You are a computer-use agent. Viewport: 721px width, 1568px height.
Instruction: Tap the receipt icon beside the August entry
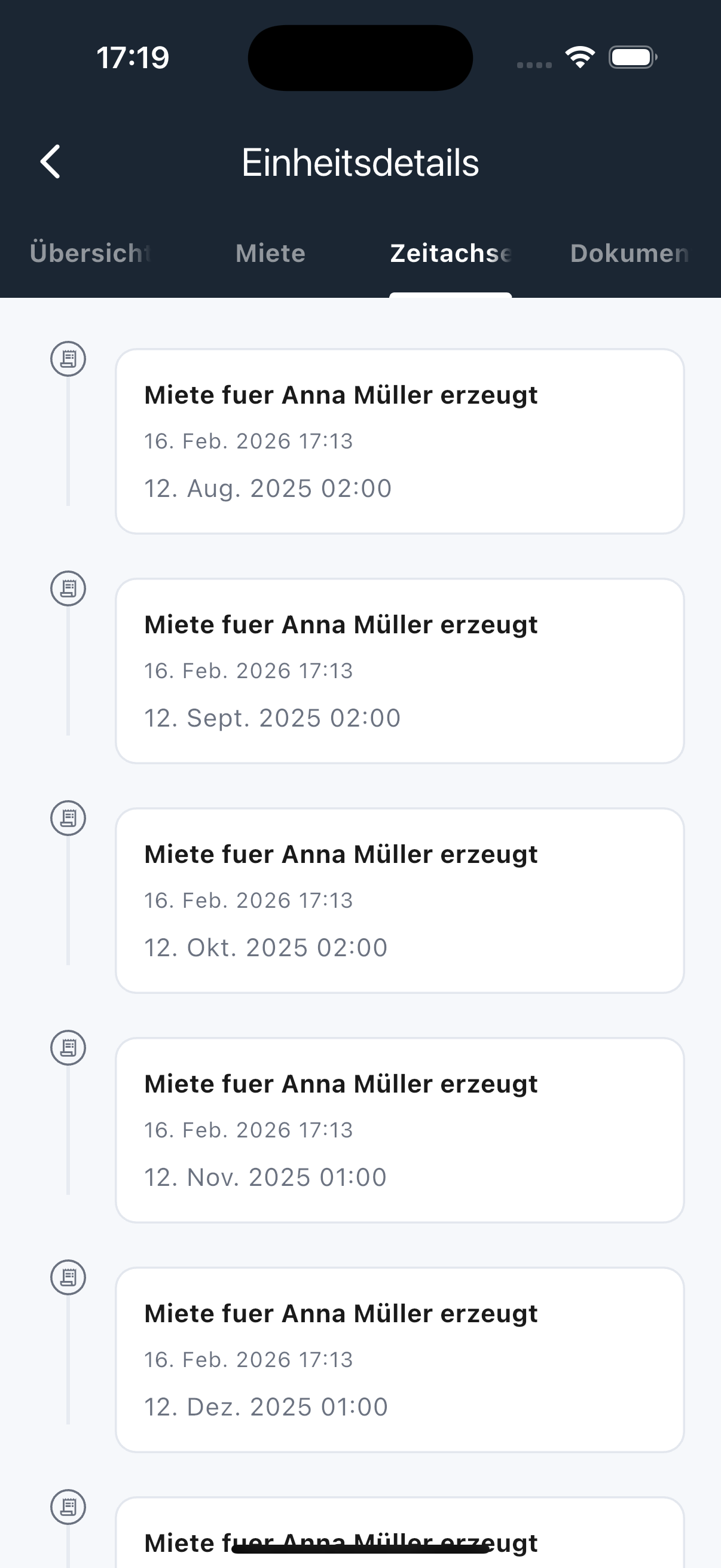pyautogui.click(x=68, y=359)
